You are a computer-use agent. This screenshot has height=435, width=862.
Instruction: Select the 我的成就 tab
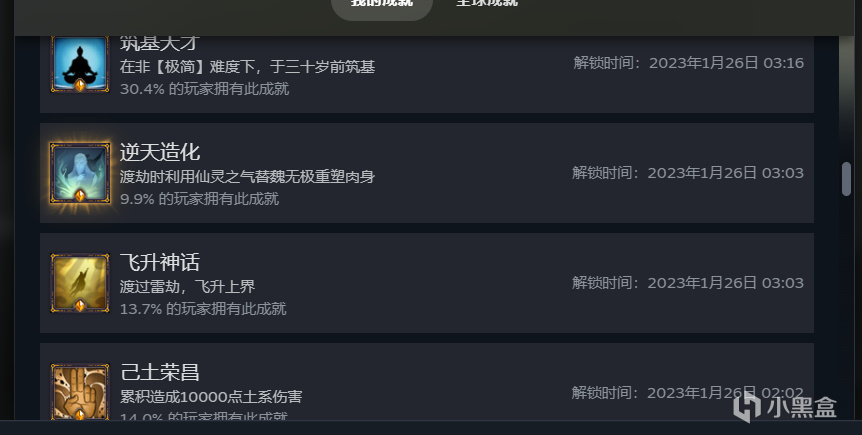click(382, 5)
